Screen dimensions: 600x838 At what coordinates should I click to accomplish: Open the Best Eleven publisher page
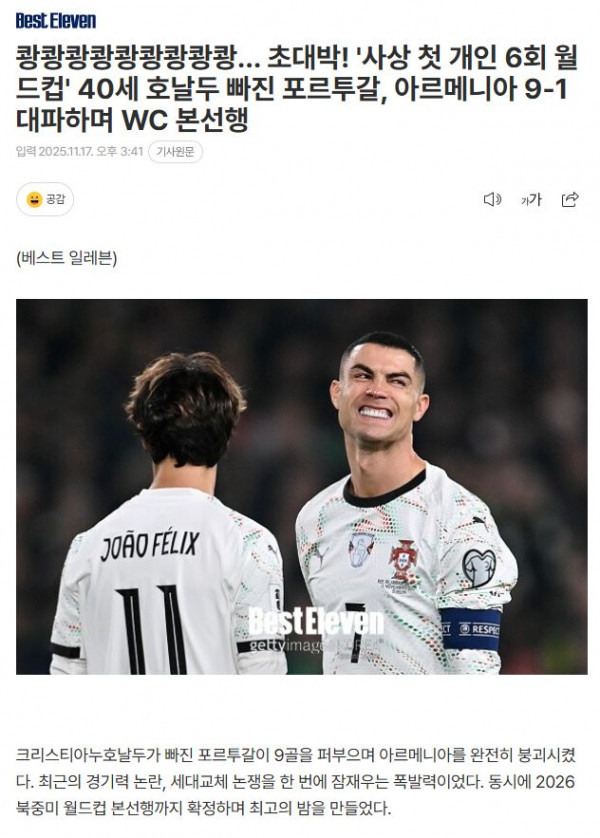pyautogui.click(x=56, y=20)
